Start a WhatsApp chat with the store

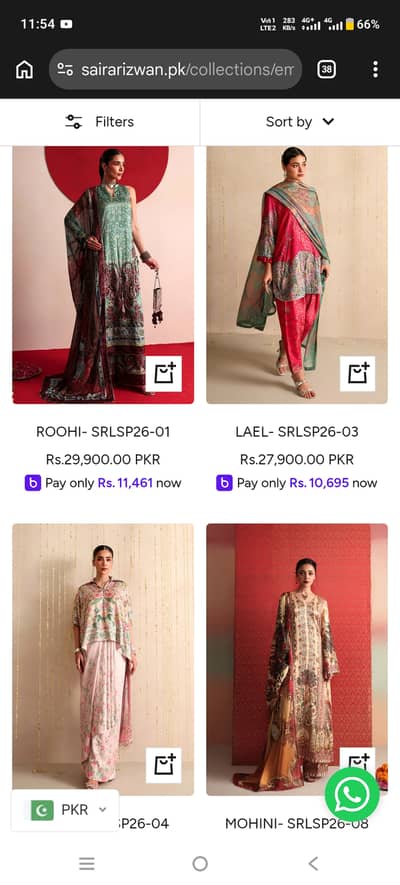coord(352,795)
